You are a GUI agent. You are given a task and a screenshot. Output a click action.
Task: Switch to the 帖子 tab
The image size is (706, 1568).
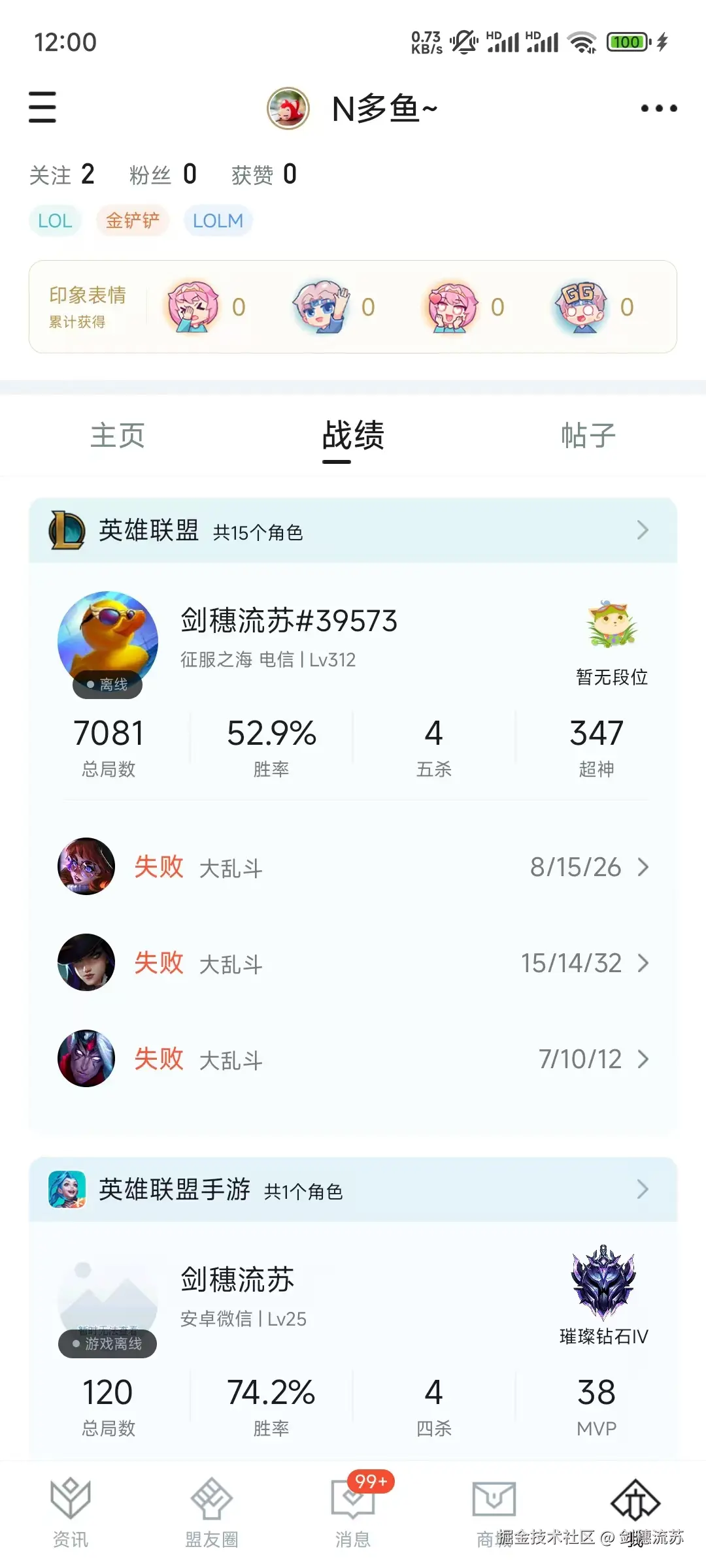coord(587,436)
